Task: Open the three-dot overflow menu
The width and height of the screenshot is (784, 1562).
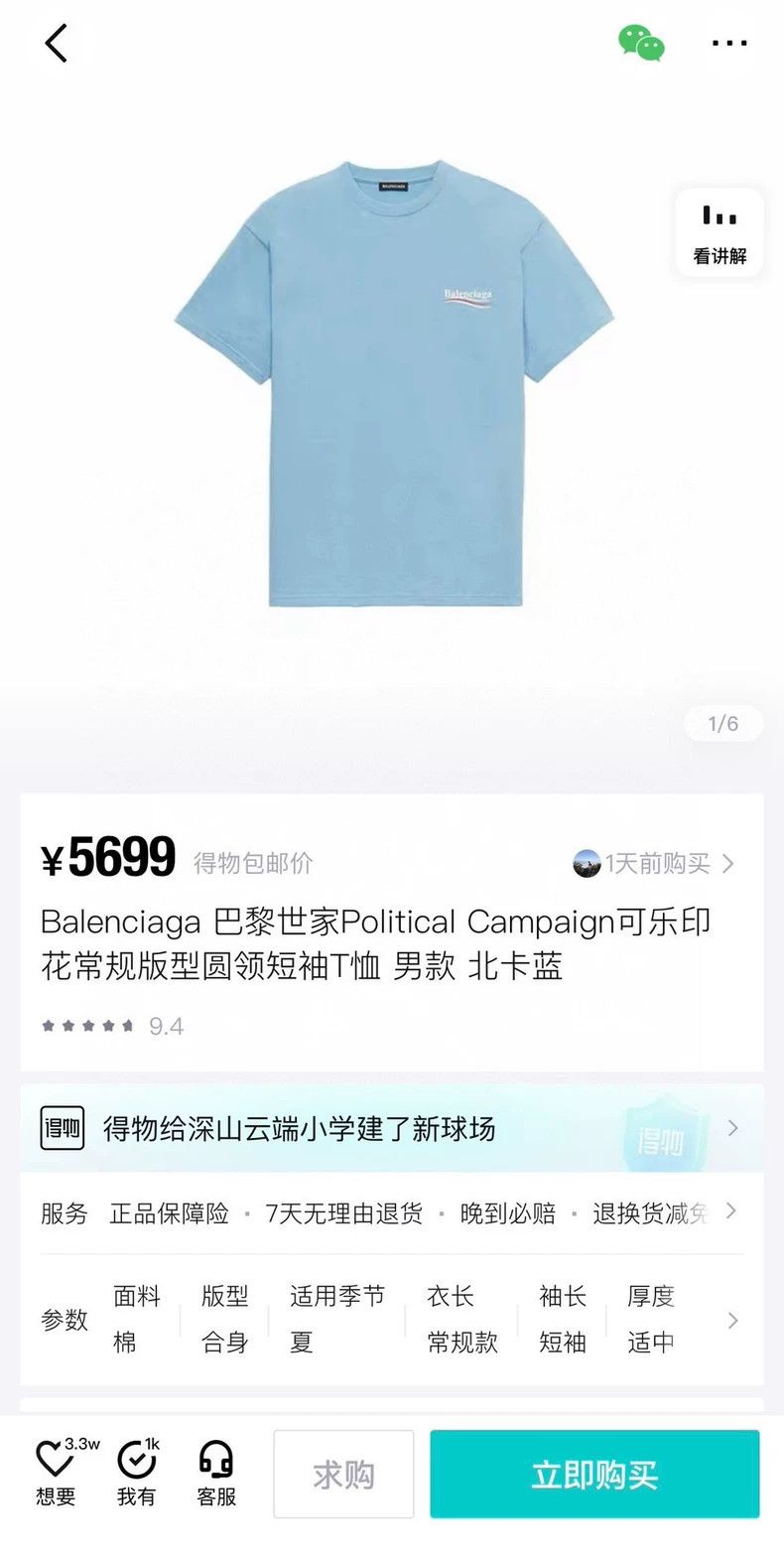Action: coord(729,44)
